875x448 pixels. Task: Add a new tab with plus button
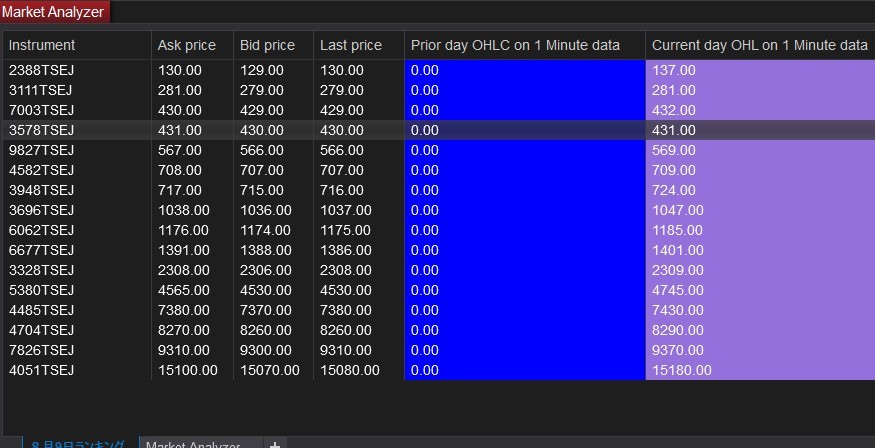[275, 443]
